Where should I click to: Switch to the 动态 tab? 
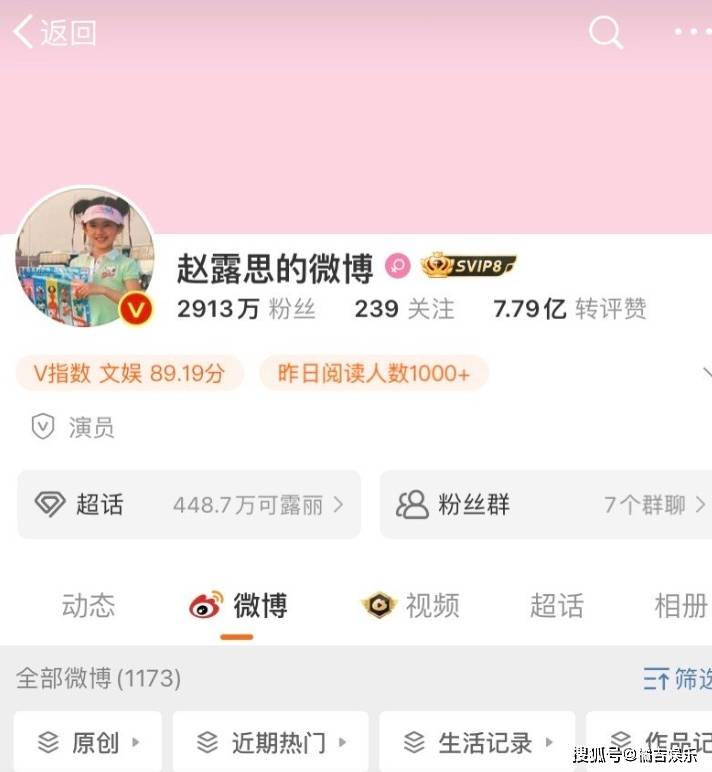88,605
